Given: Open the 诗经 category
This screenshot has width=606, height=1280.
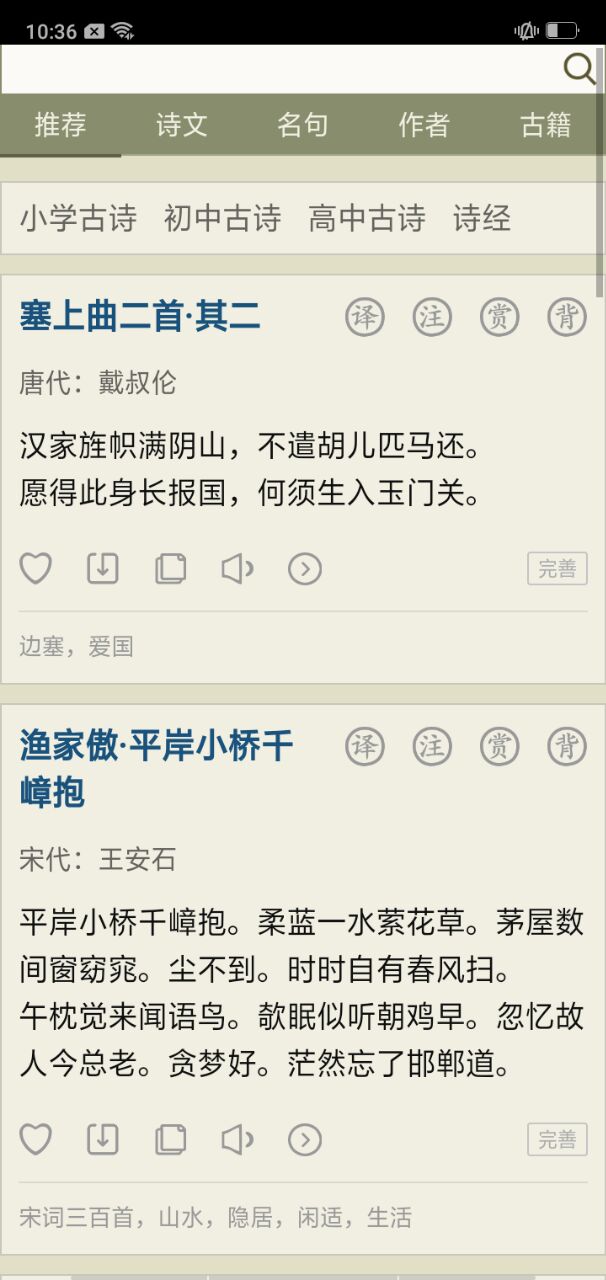Looking at the screenshot, I should click(x=482, y=218).
